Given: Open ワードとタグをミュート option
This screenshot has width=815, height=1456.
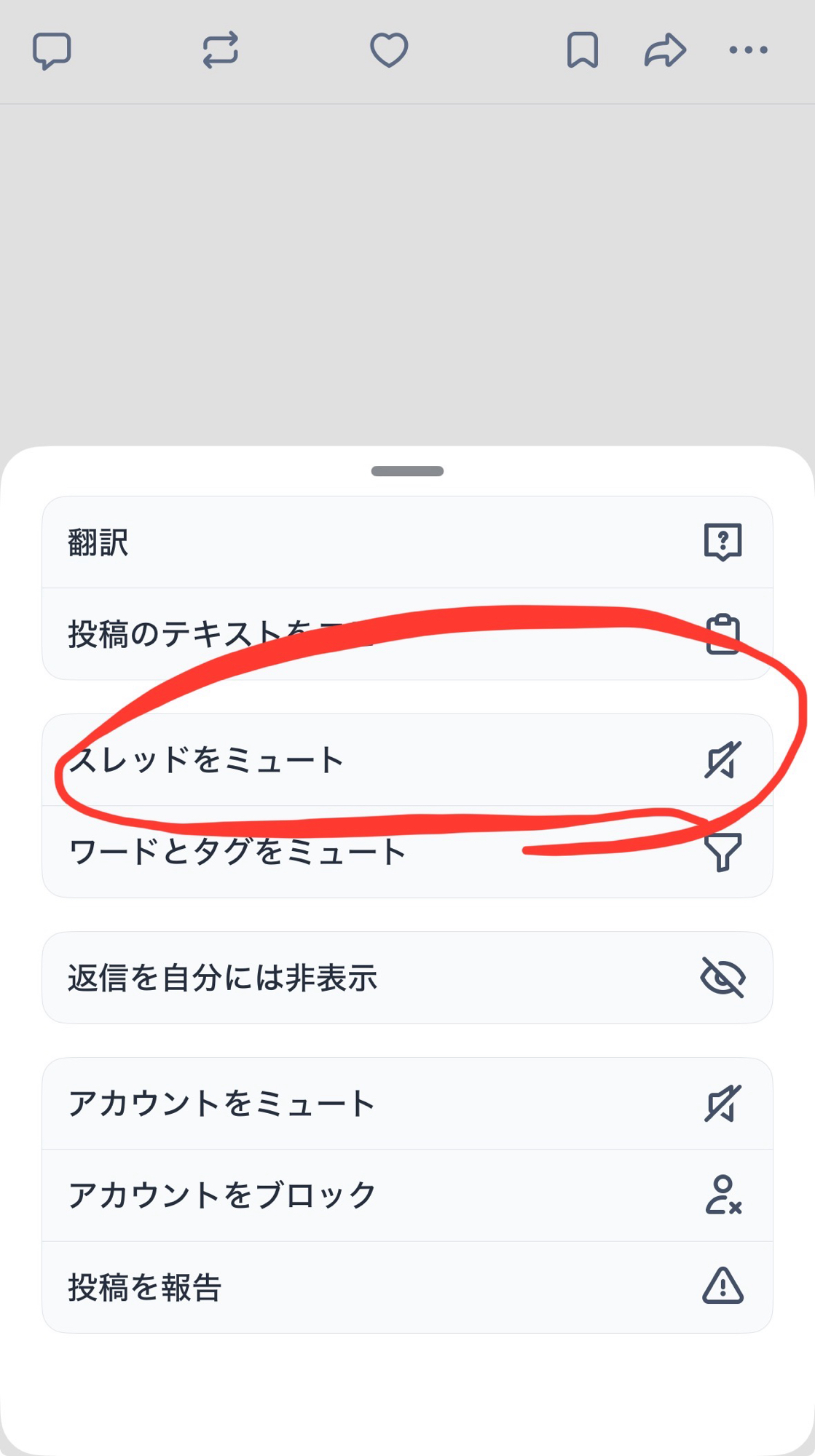Looking at the screenshot, I should click(x=406, y=852).
